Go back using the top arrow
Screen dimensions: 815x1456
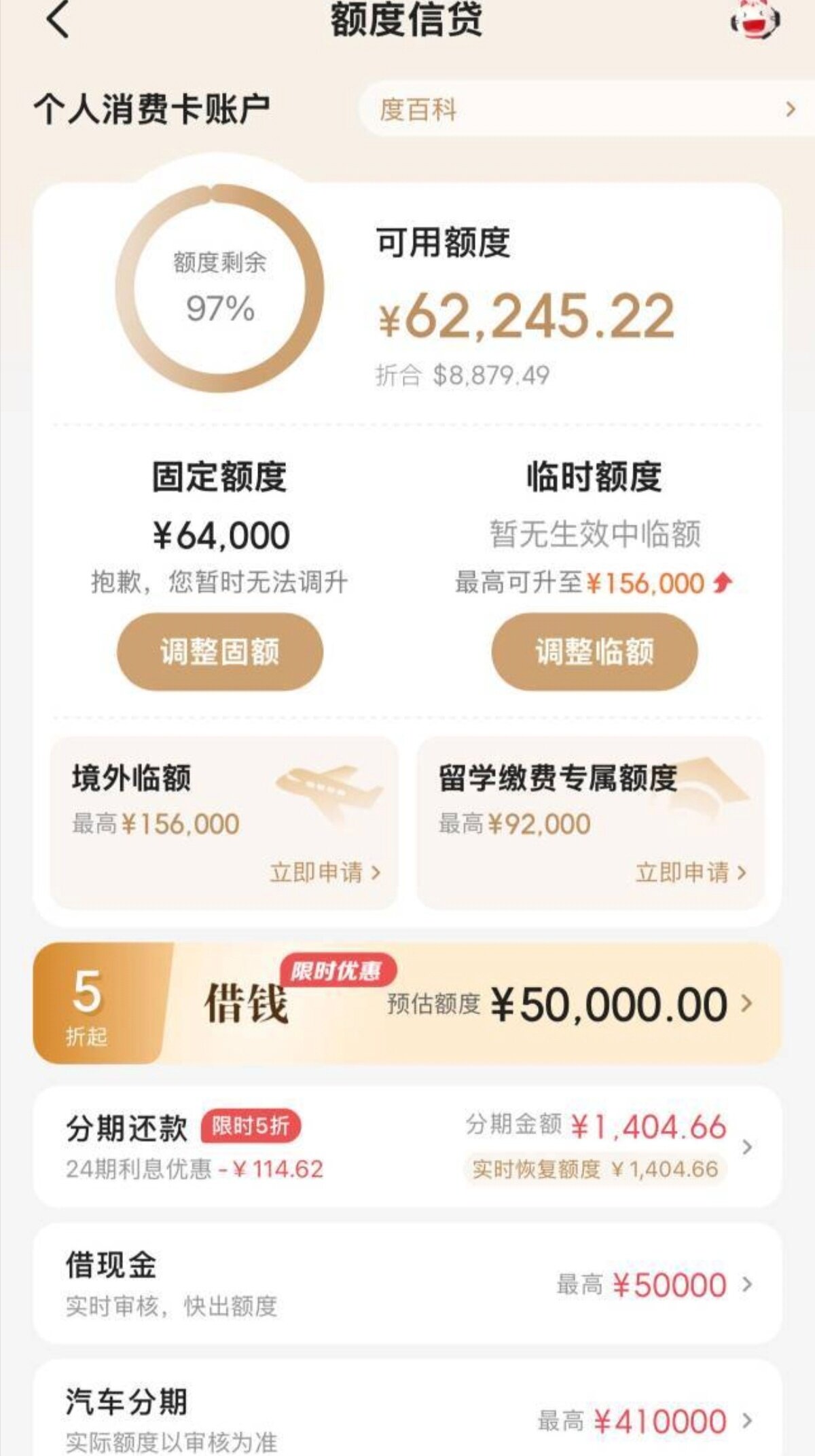(58, 19)
